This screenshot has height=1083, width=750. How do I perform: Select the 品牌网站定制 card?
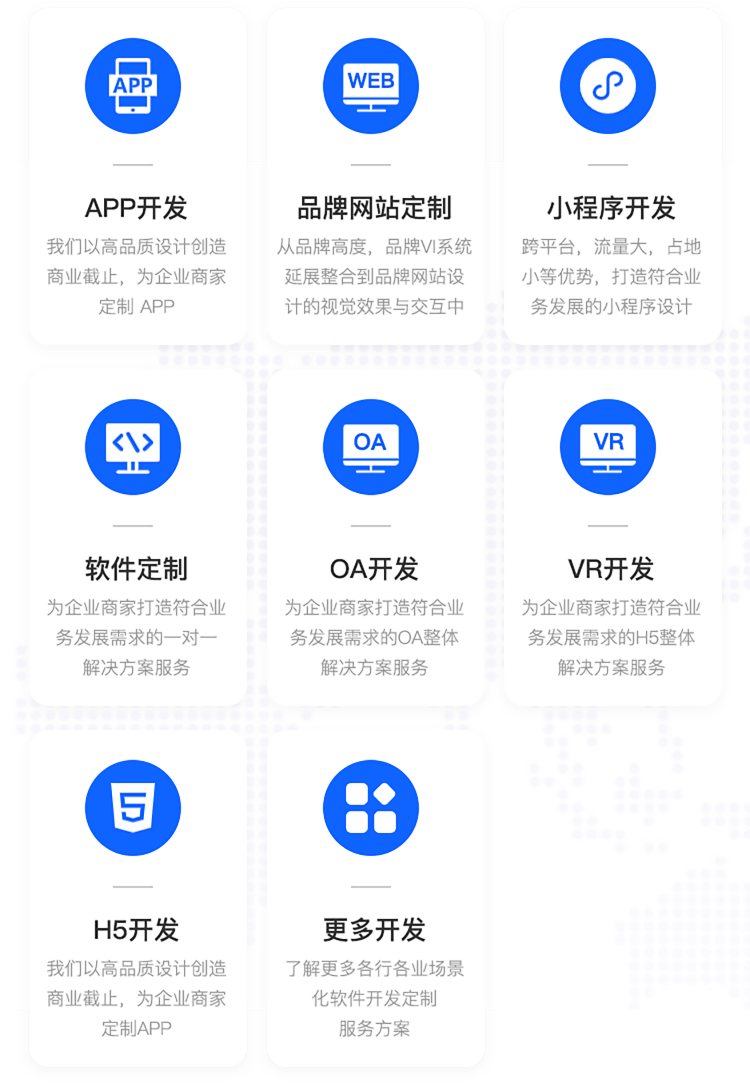click(374, 208)
